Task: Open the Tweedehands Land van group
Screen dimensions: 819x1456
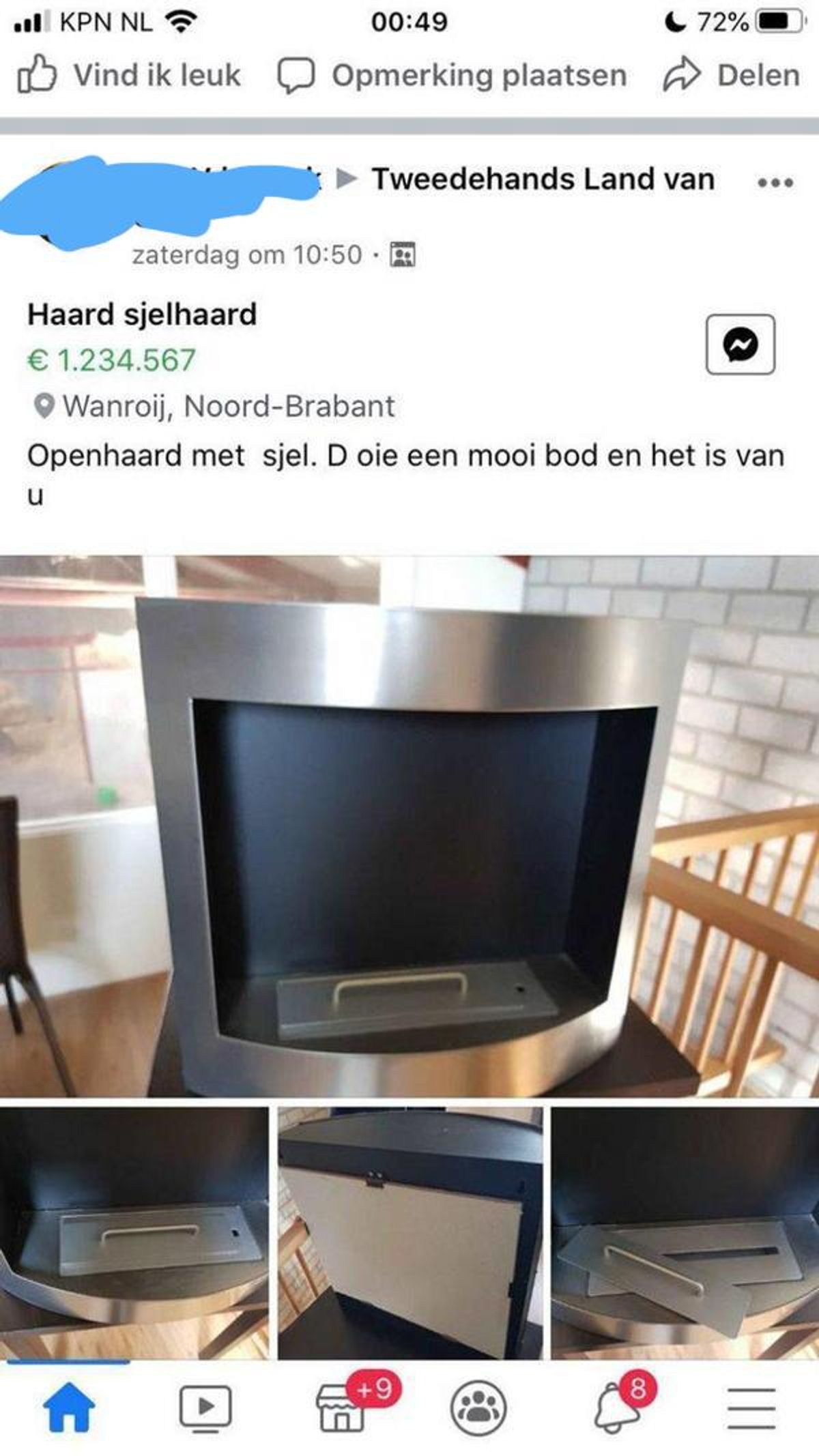Action: pos(543,179)
